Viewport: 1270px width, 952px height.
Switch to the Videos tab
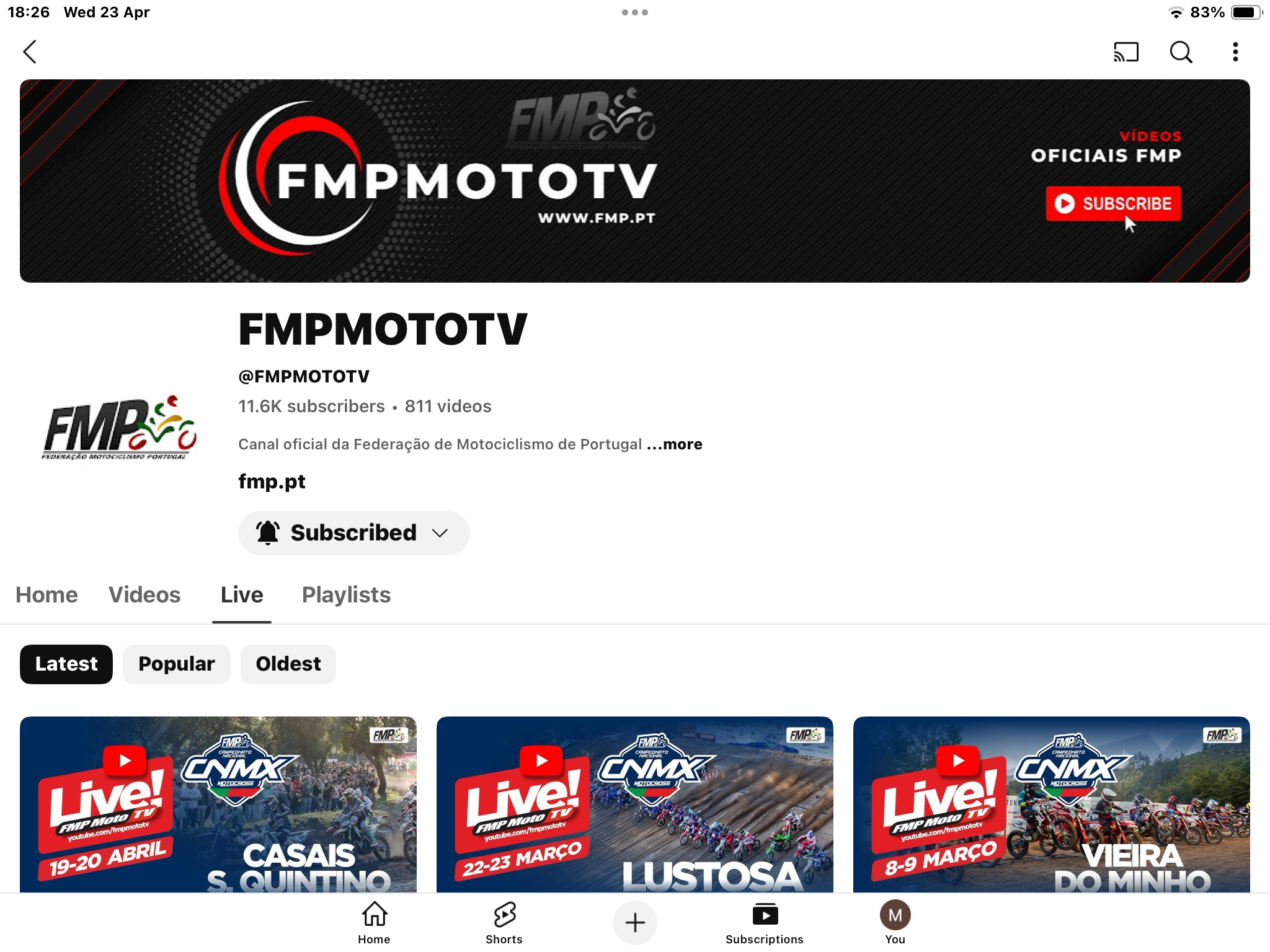pyautogui.click(x=144, y=595)
